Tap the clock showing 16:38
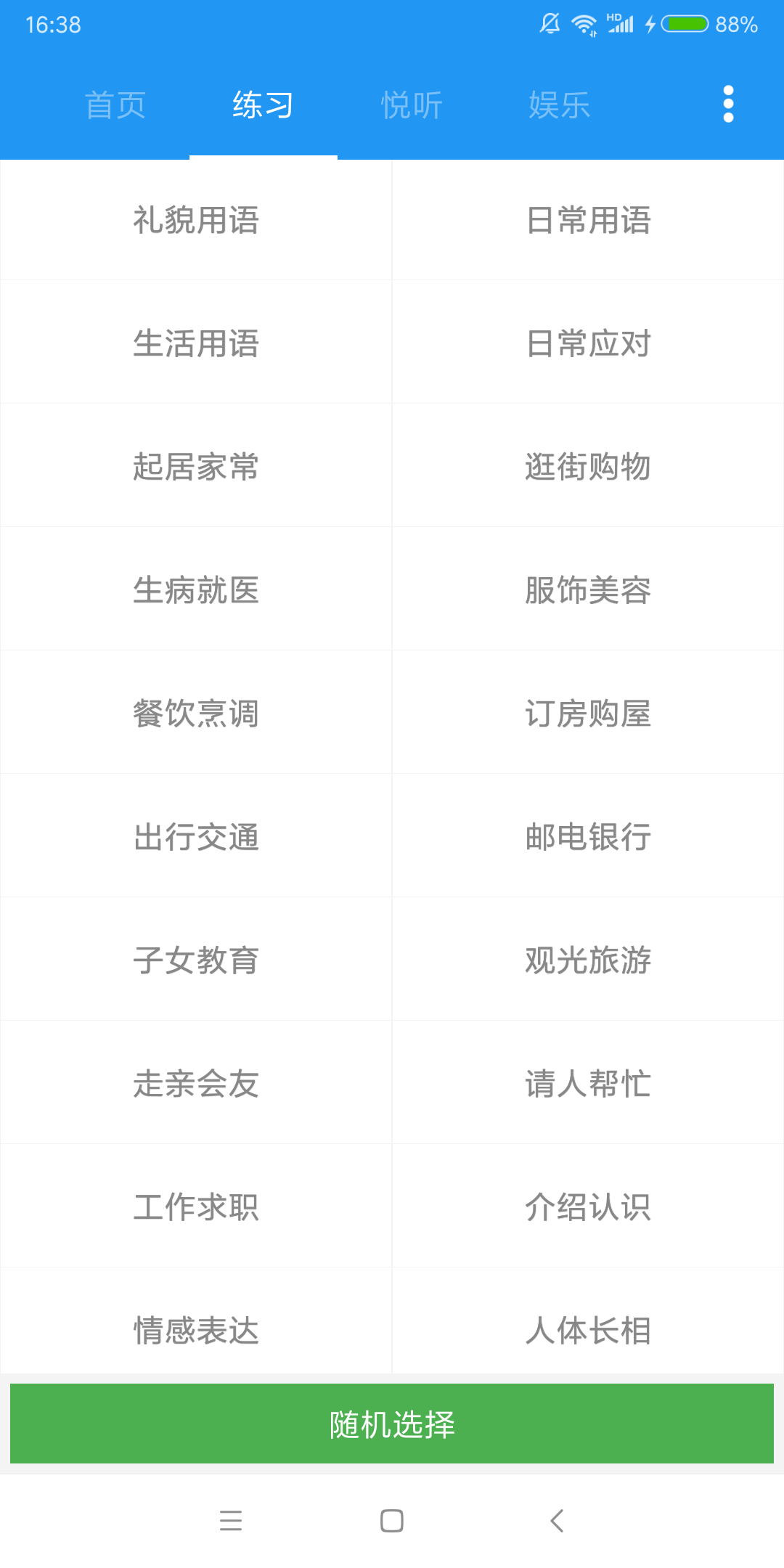Screen dimensions: 784x1568 (x=52, y=23)
